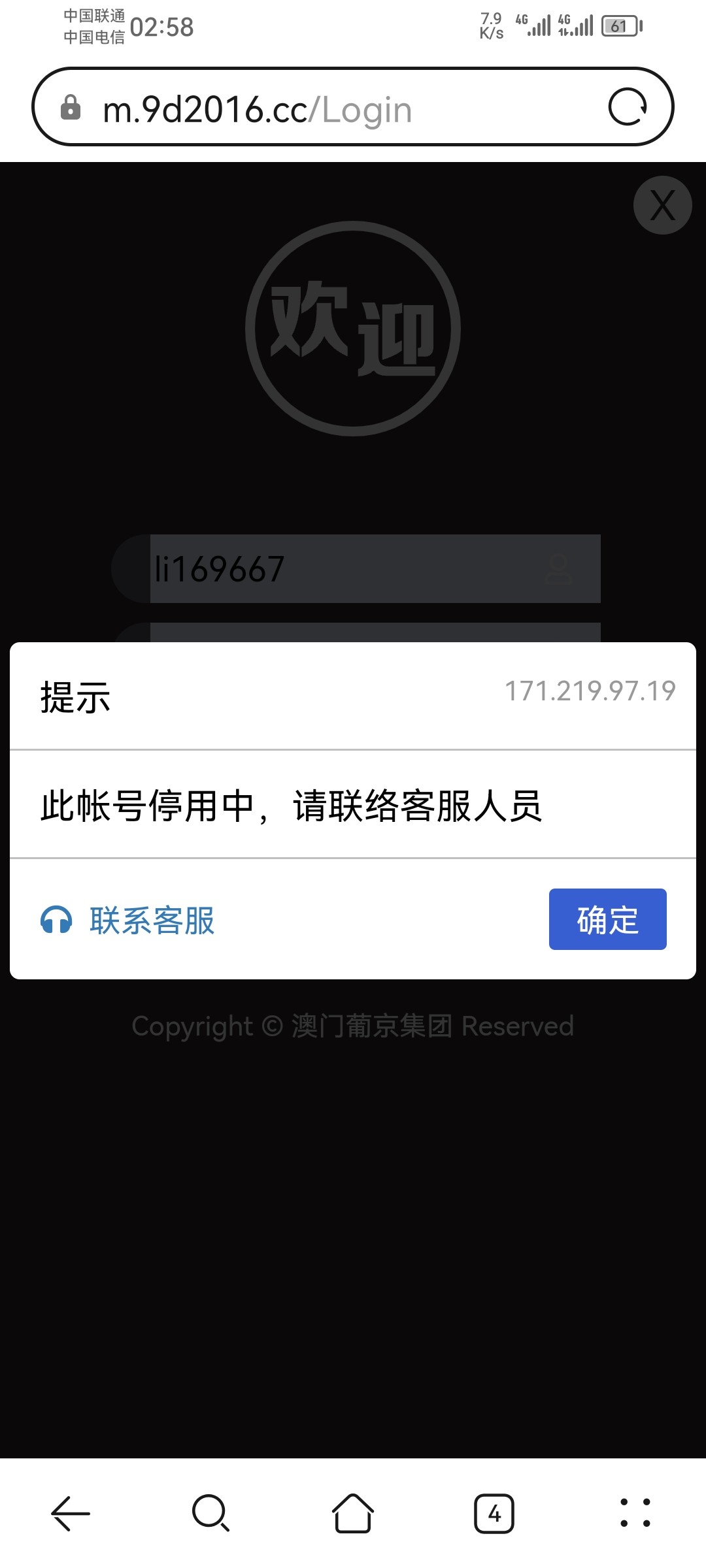Tap 确定 to dismiss the alert

pos(607,919)
